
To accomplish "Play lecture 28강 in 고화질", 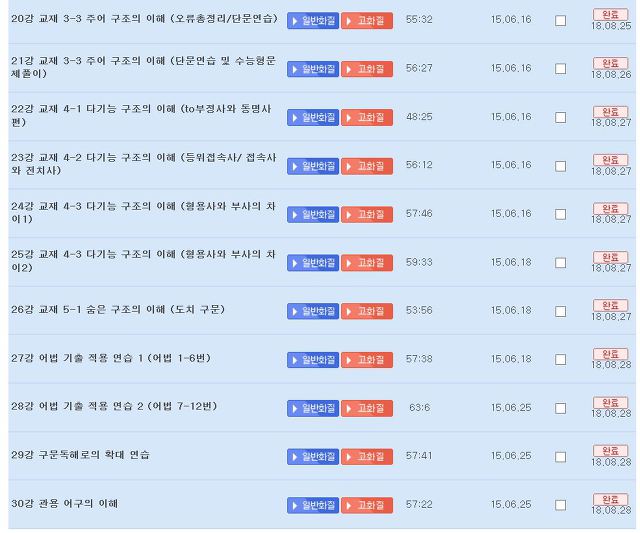I will coord(366,408).
